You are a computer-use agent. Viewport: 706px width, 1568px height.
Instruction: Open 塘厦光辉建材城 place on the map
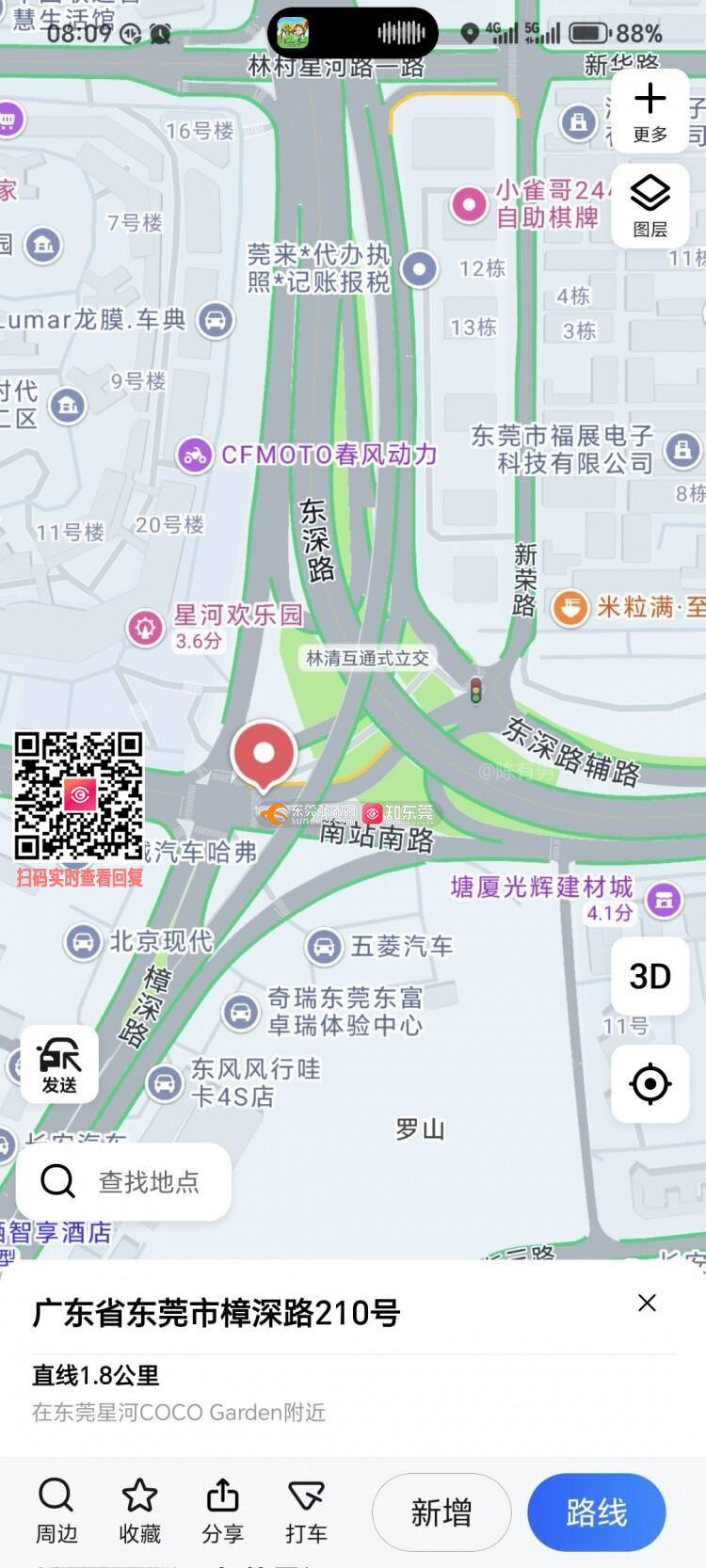coord(664,899)
